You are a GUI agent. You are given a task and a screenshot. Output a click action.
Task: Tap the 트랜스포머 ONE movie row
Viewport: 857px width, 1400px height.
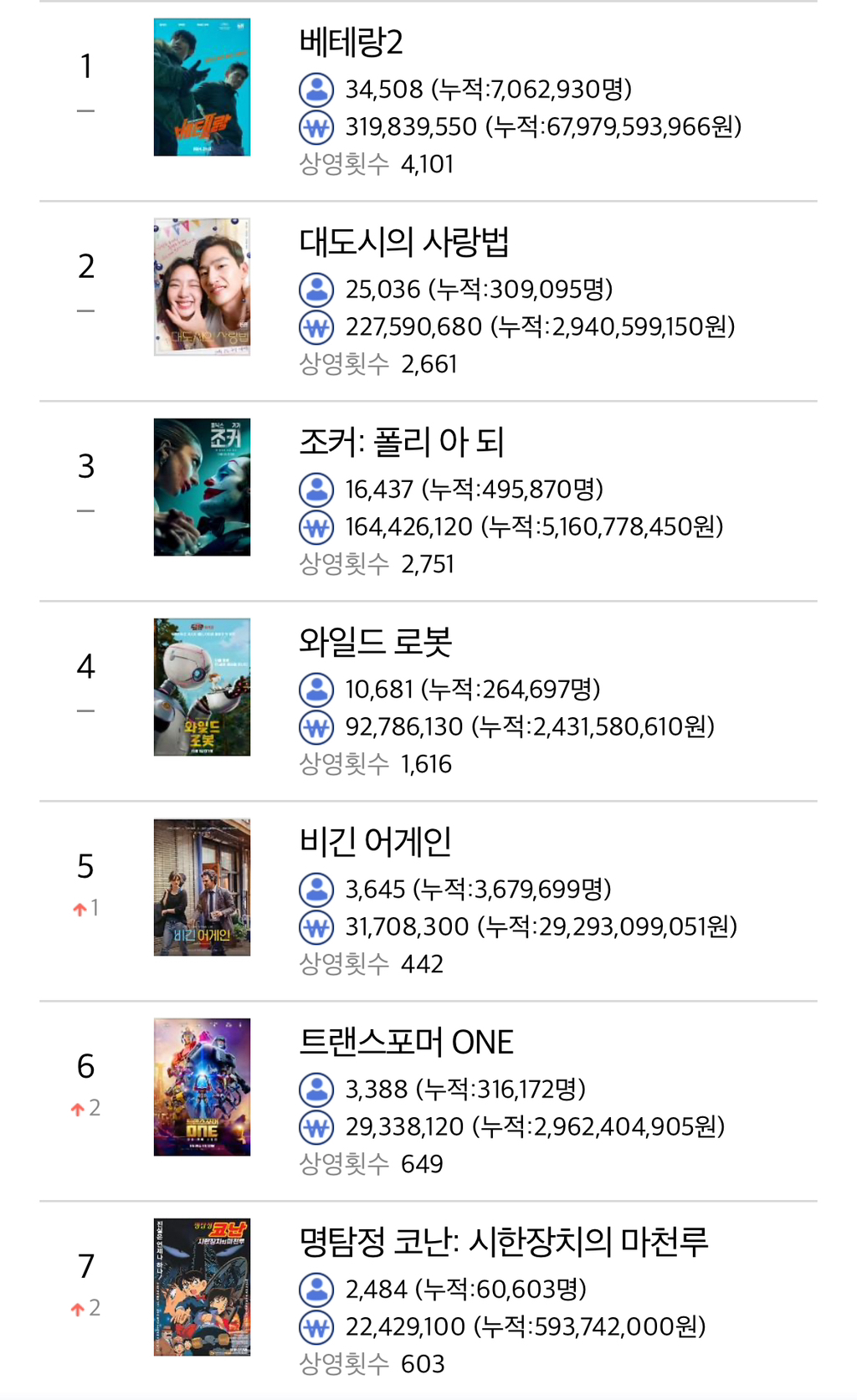click(x=428, y=1101)
